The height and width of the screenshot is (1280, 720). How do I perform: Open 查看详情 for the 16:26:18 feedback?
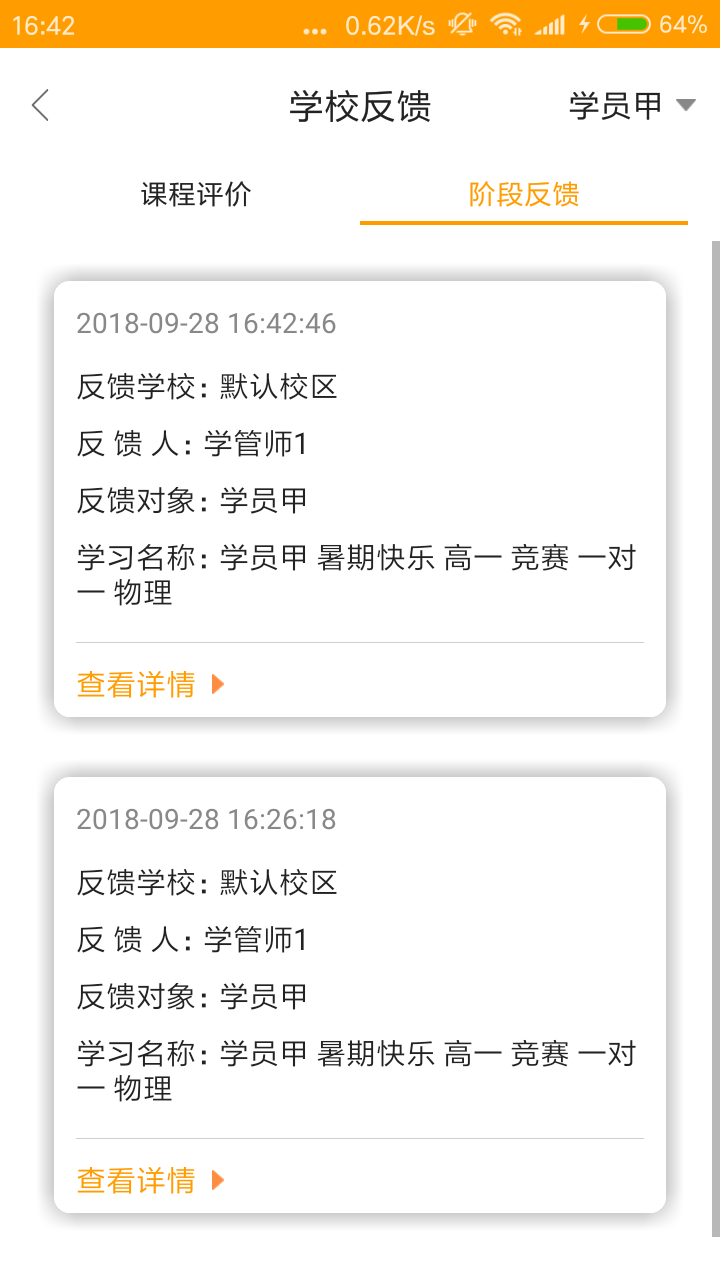[150, 1180]
